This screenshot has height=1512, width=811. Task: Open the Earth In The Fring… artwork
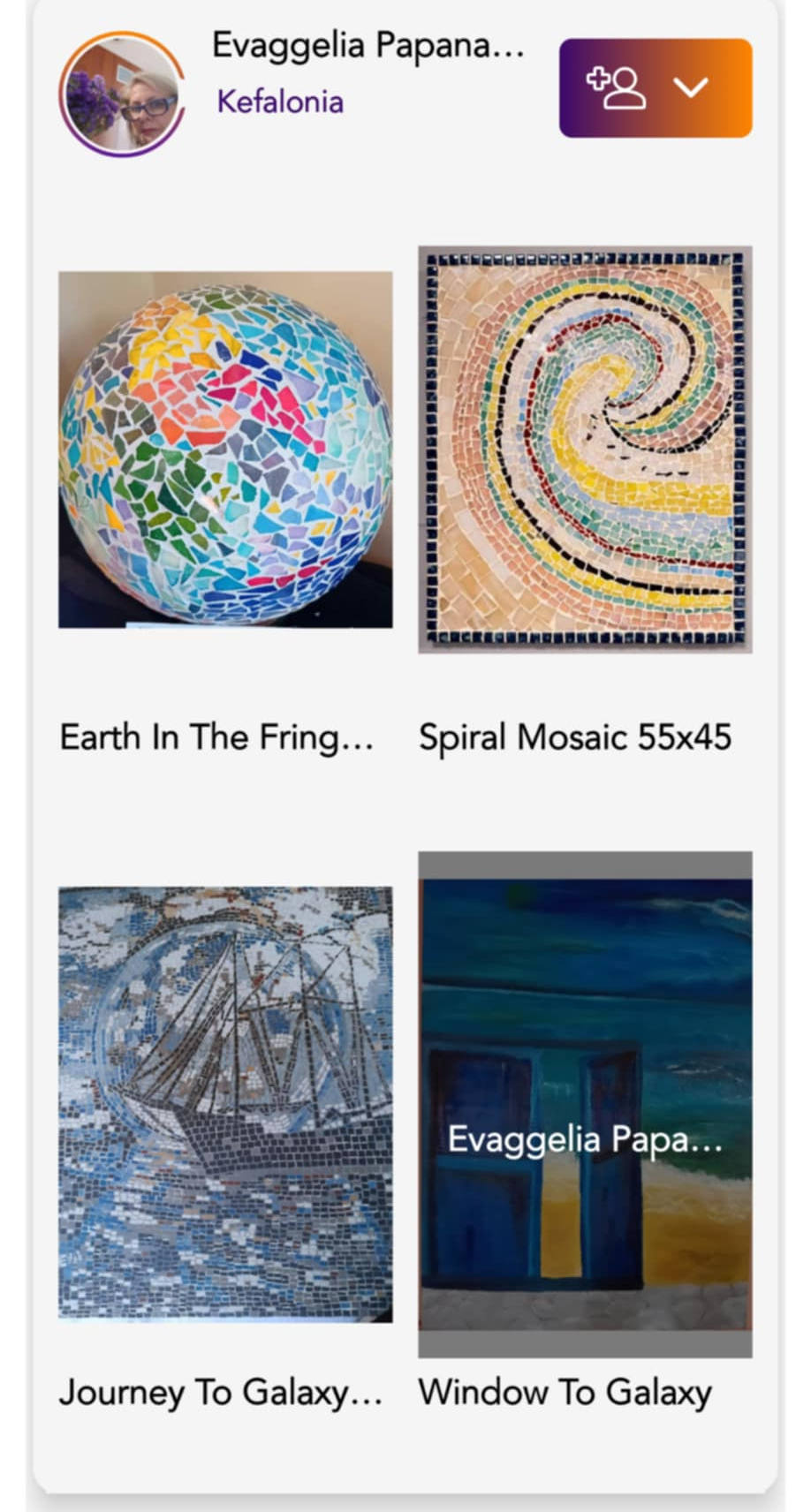tap(225, 450)
